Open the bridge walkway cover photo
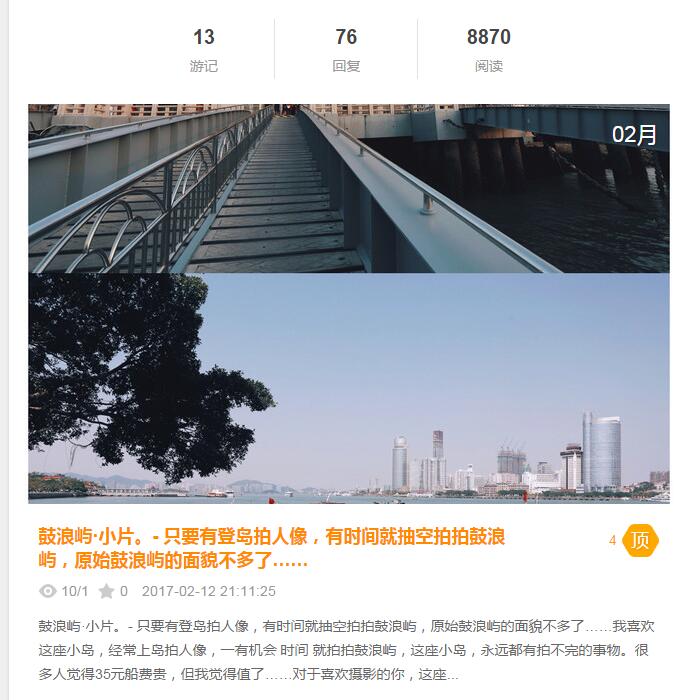This screenshot has height=700, width=675. click(348, 188)
